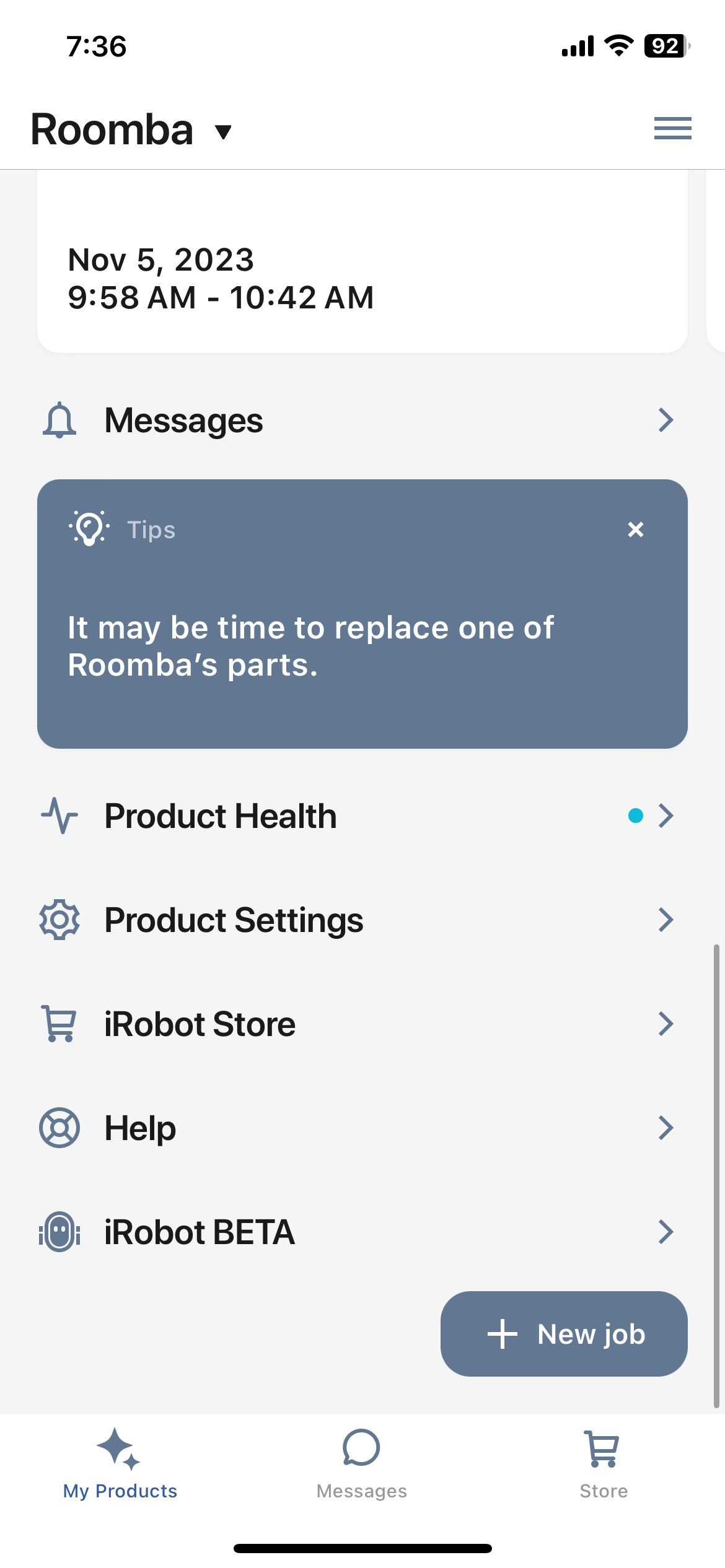The image size is (725, 1568).
Task: Open Product Settings via the gear icon
Action: [60, 920]
